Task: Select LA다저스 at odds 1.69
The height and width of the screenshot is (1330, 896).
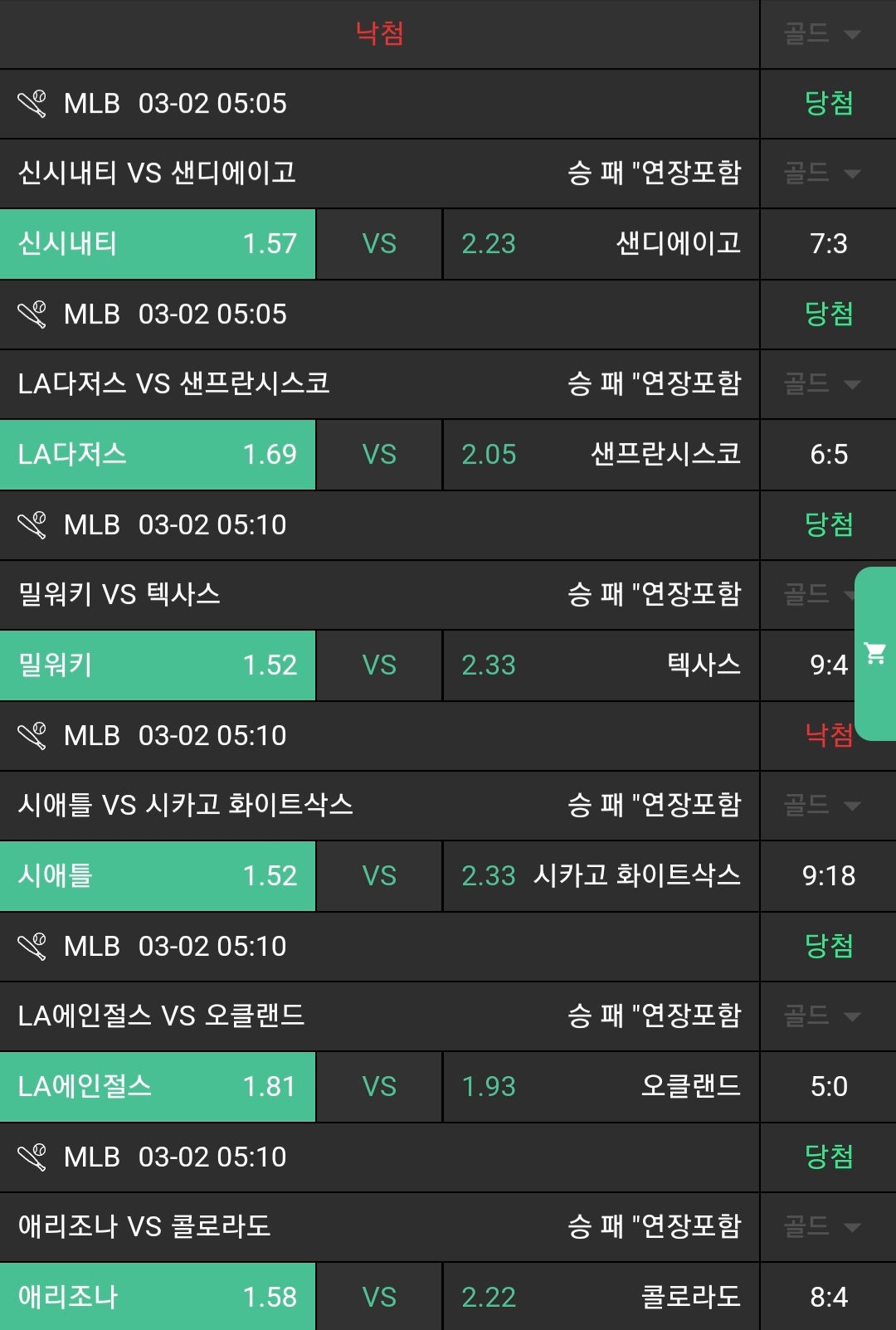Action: [x=158, y=455]
